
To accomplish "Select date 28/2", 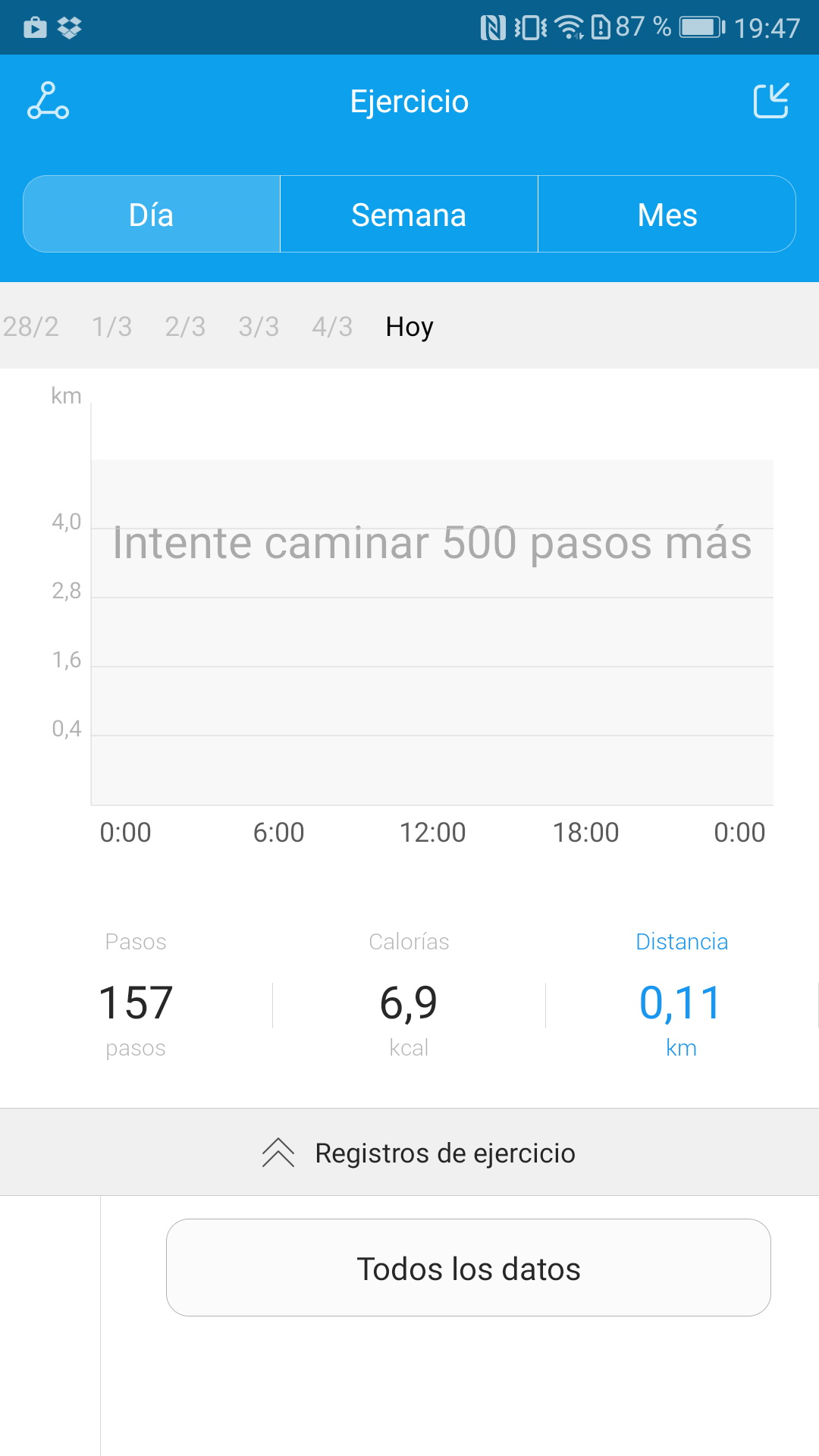I will (x=30, y=327).
